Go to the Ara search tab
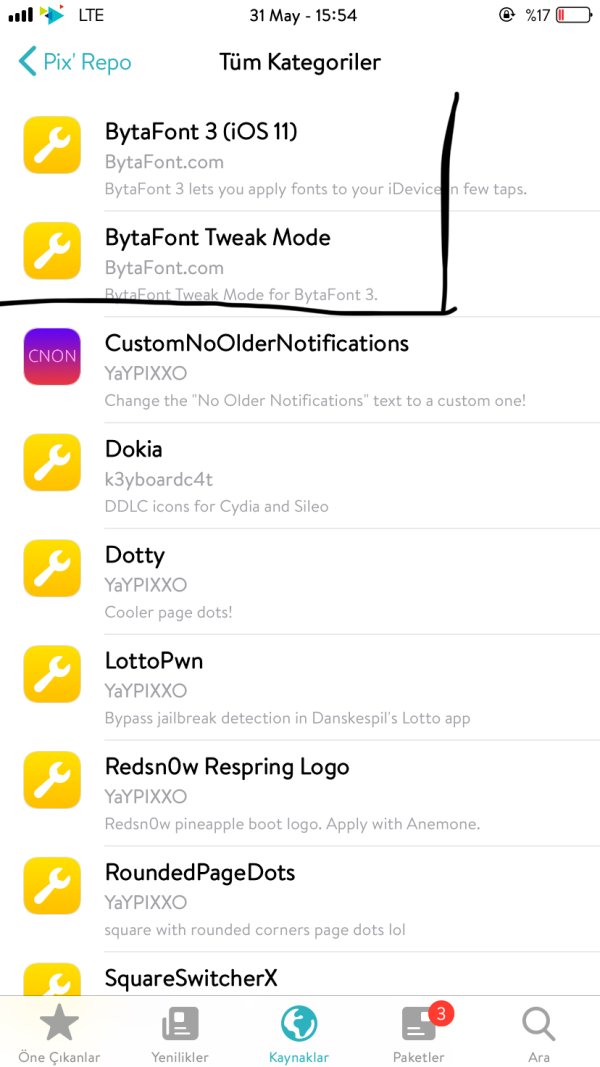Screen dimensions: 600x1067 (x=539, y=1033)
